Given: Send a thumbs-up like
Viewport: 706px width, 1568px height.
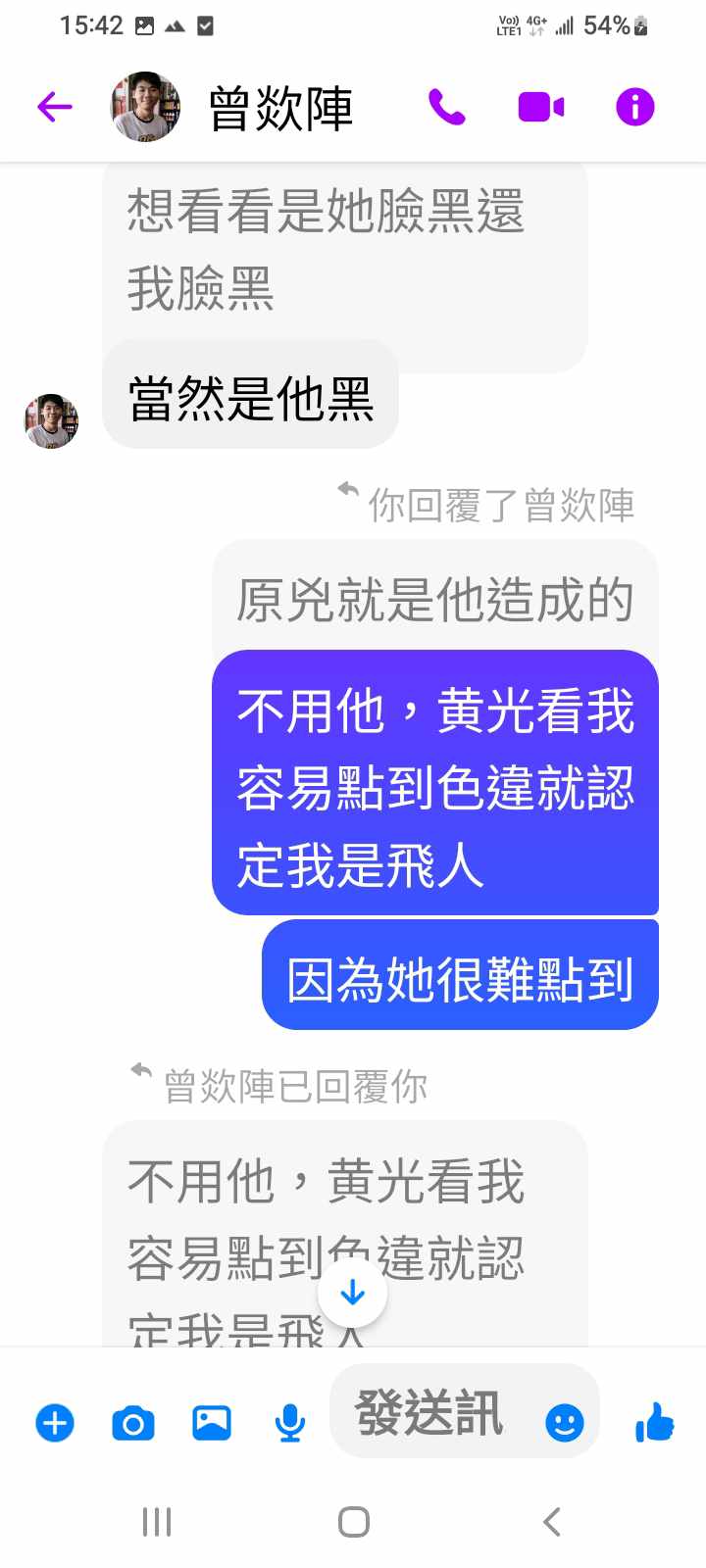Looking at the screenshot, I should [x=655, y=1422].
